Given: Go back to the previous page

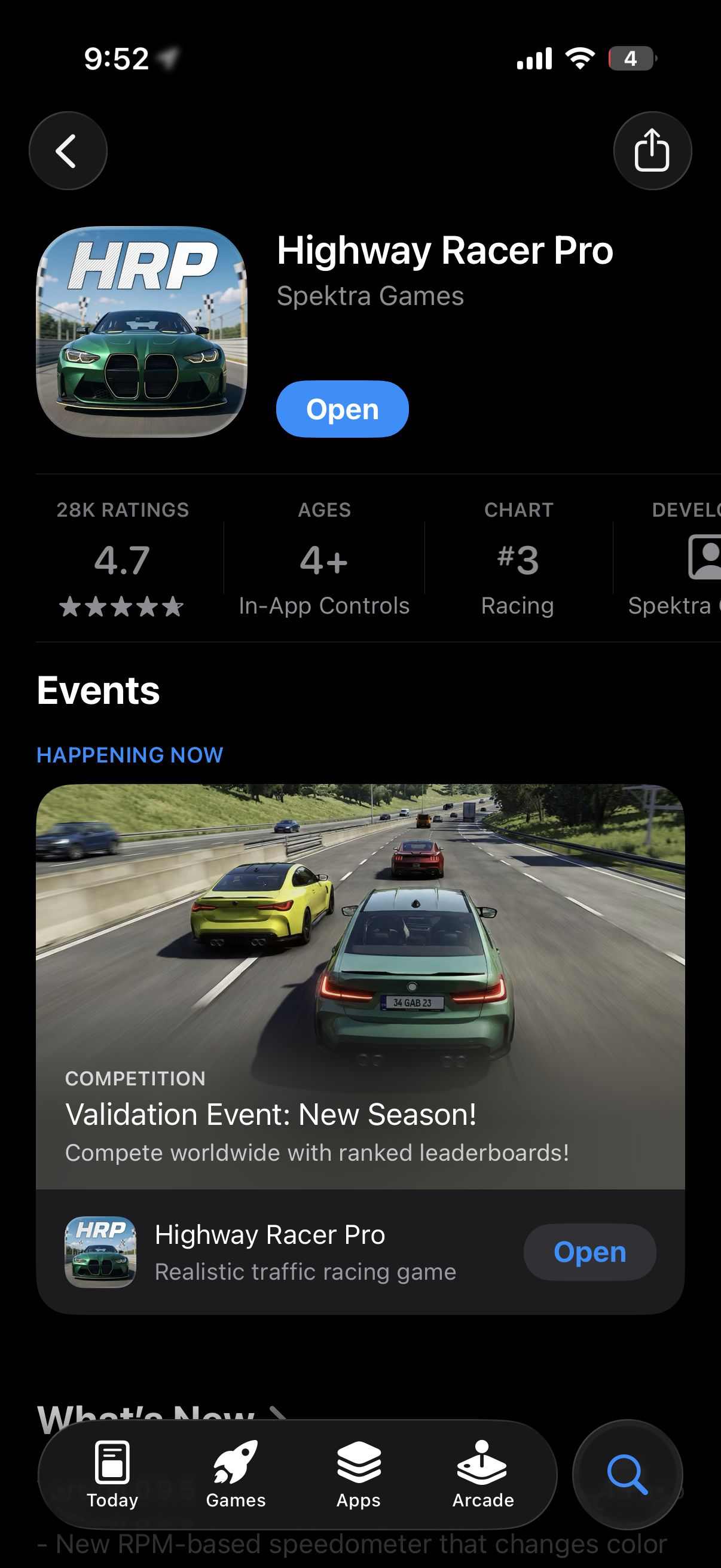Looking at the screenshot, I should (68, 150).
